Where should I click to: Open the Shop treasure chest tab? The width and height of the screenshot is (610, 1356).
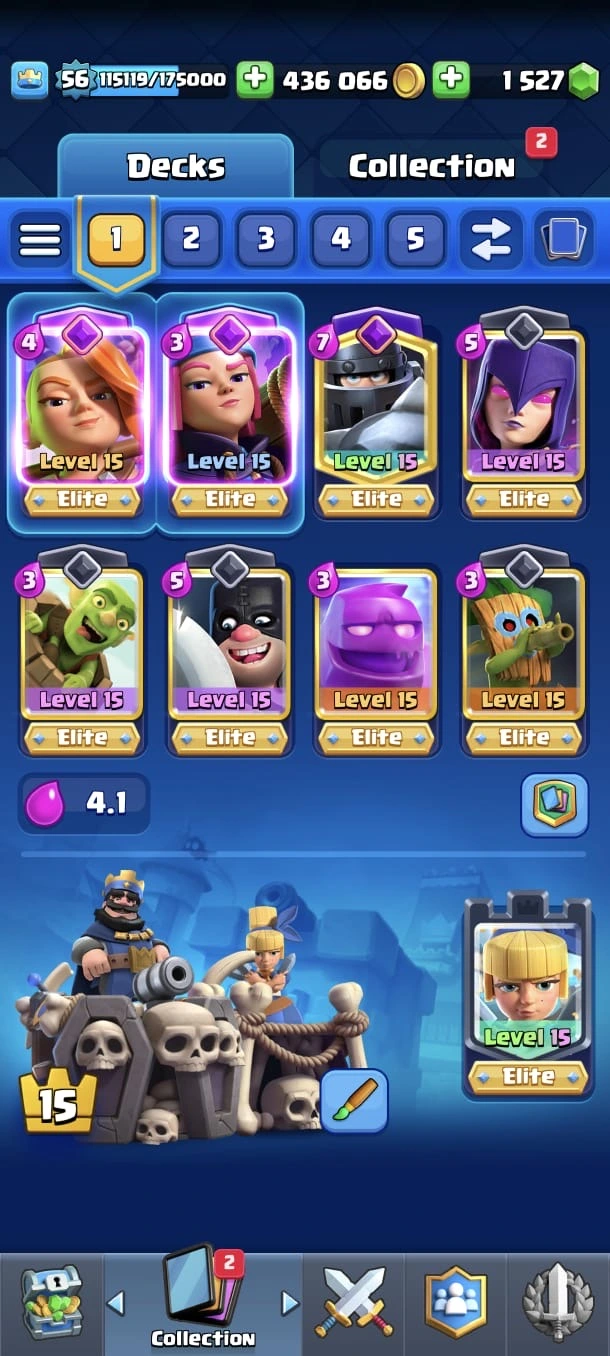pyautogui.click(x=51, y=1302)
